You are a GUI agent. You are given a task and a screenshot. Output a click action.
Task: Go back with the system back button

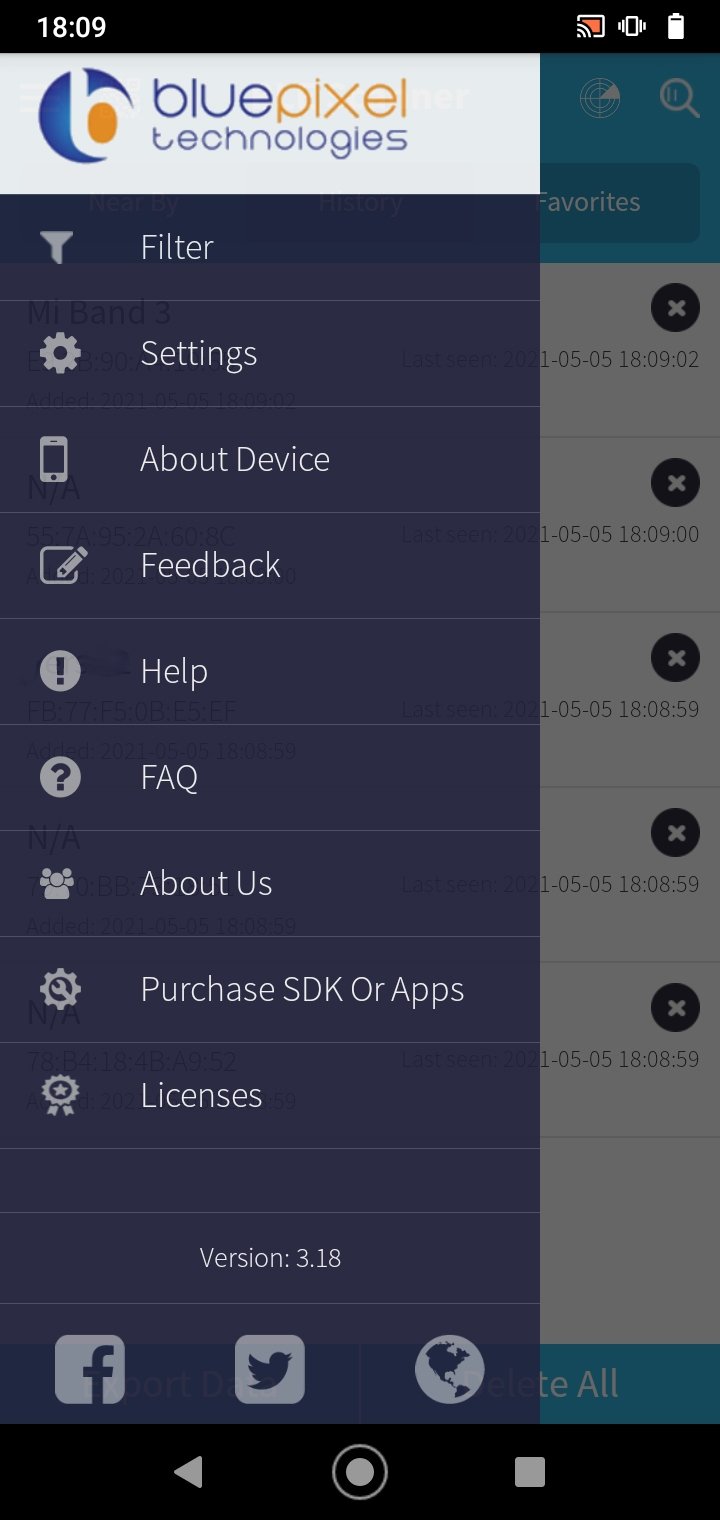point(188,1472)
